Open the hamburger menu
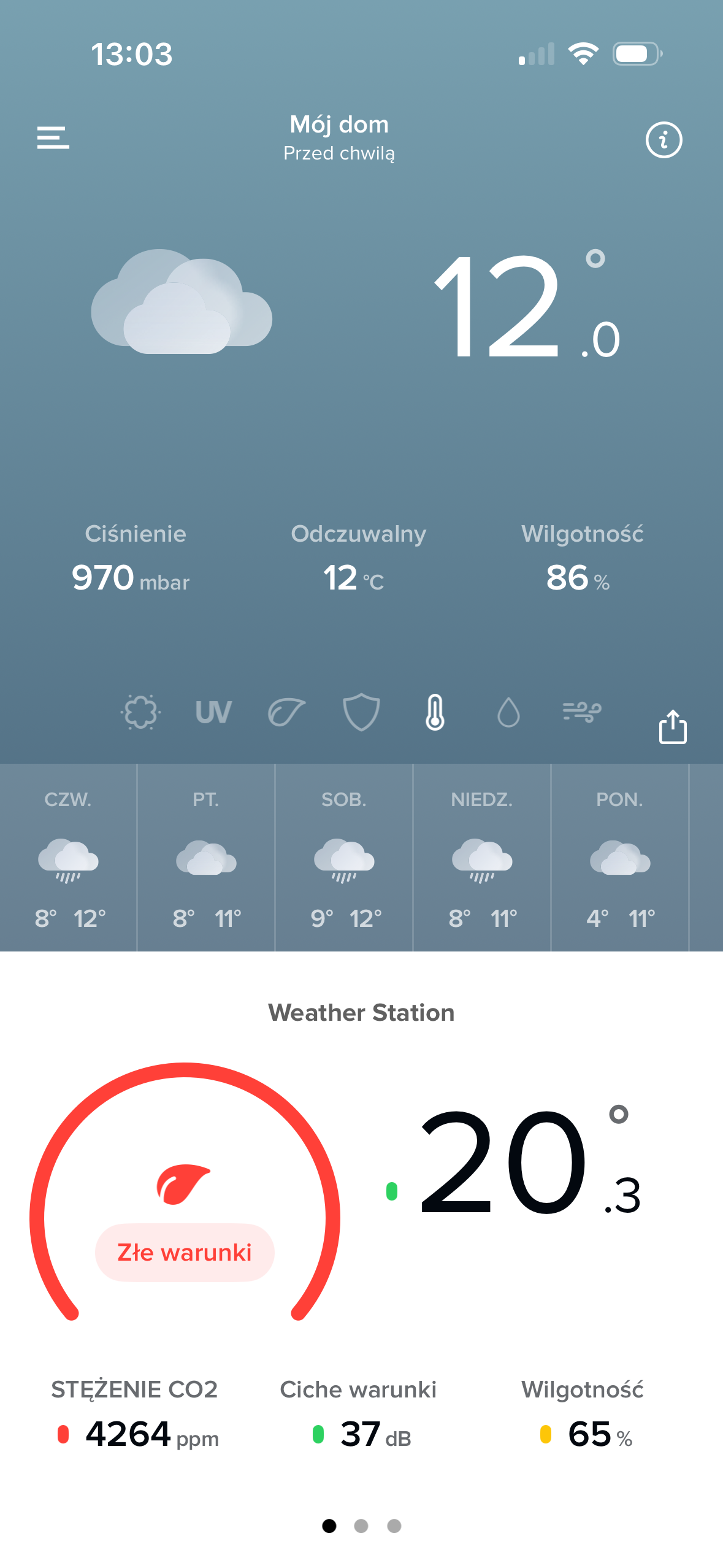 (53, 138)
